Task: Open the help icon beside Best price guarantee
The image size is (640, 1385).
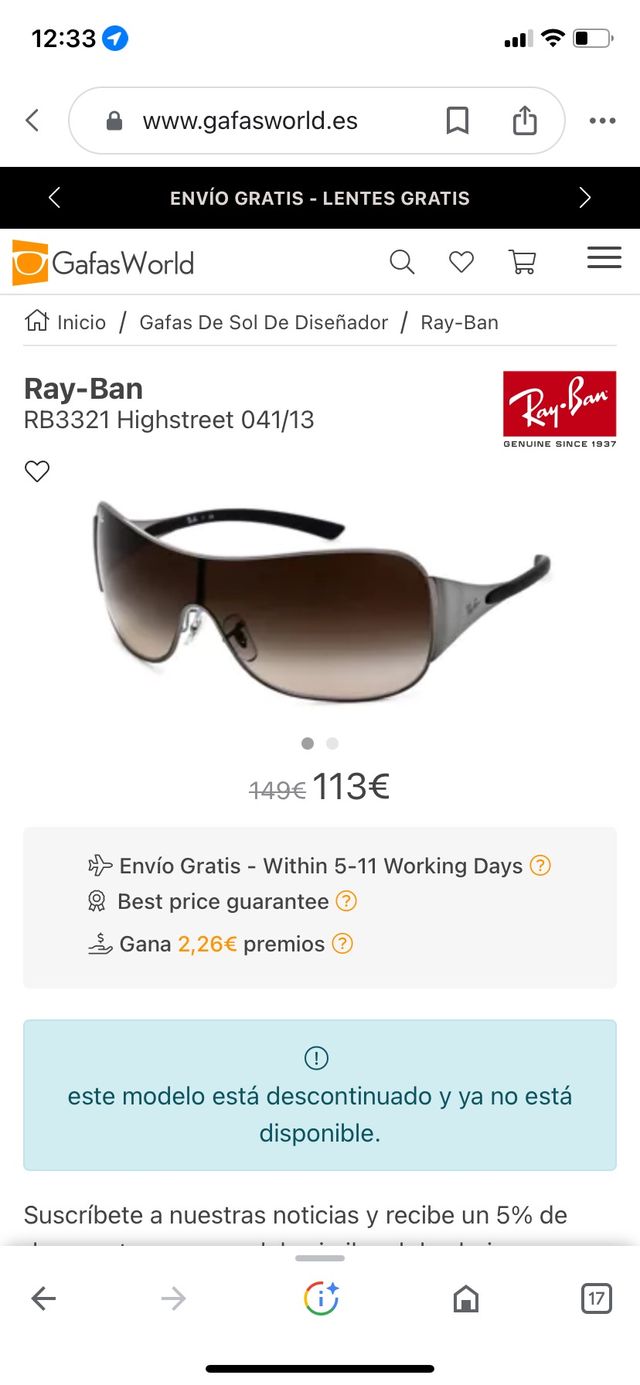Action: click(x=346, y=901)
